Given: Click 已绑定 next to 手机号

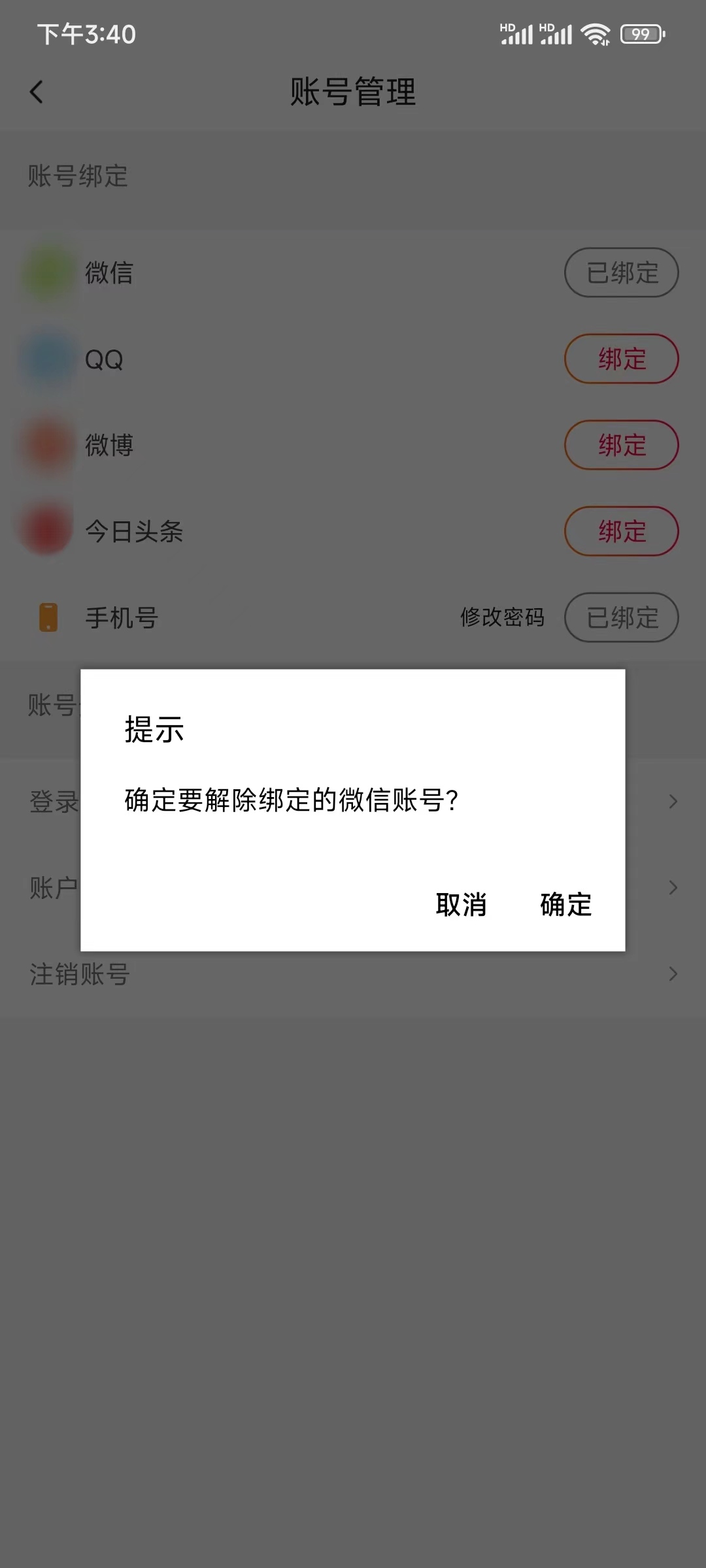Looking at the screenshot, I should click(620, 617).
